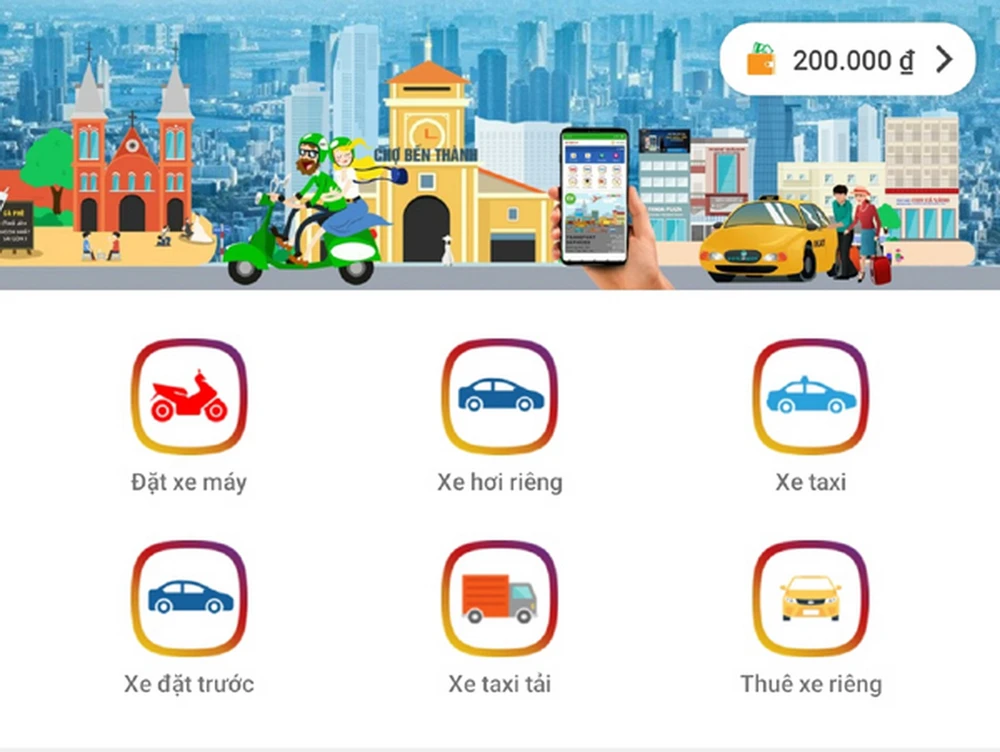Choose Thuê xe riêng car rental
This screenshot has width=1000, height=752.
click(811, 599)
